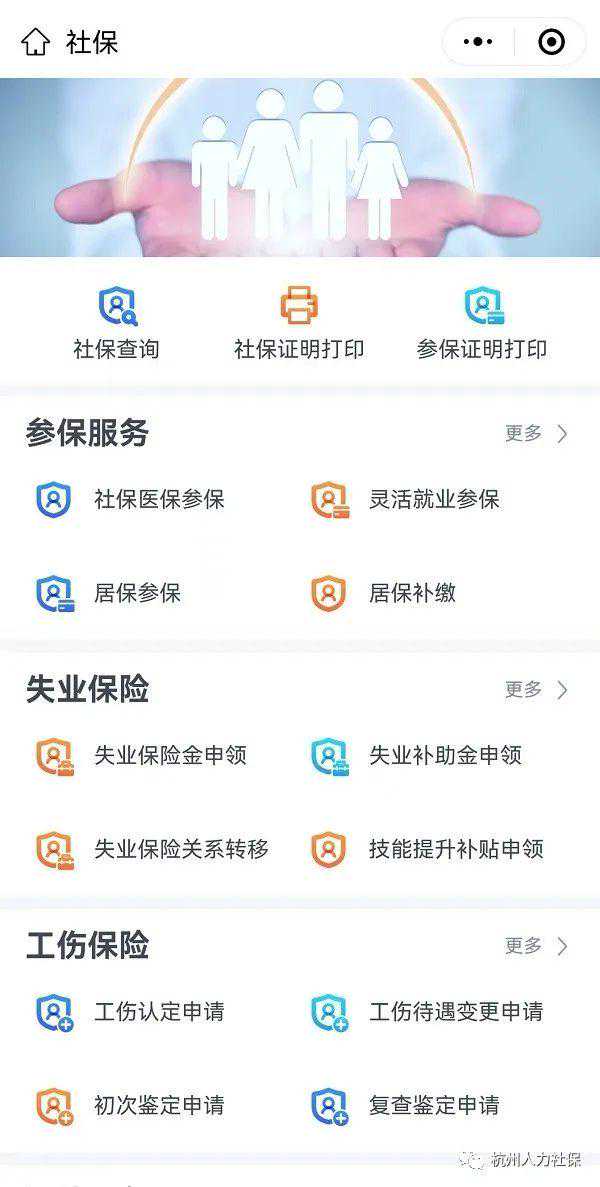
Task: View 更多 under 失业保险
Action: coord(536,690)
